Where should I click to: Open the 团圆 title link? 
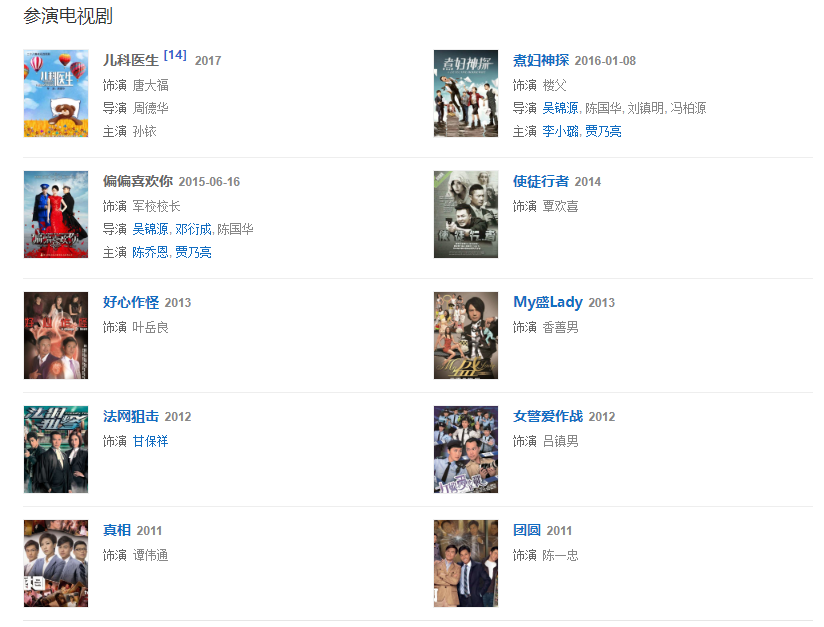coord(526,530)
